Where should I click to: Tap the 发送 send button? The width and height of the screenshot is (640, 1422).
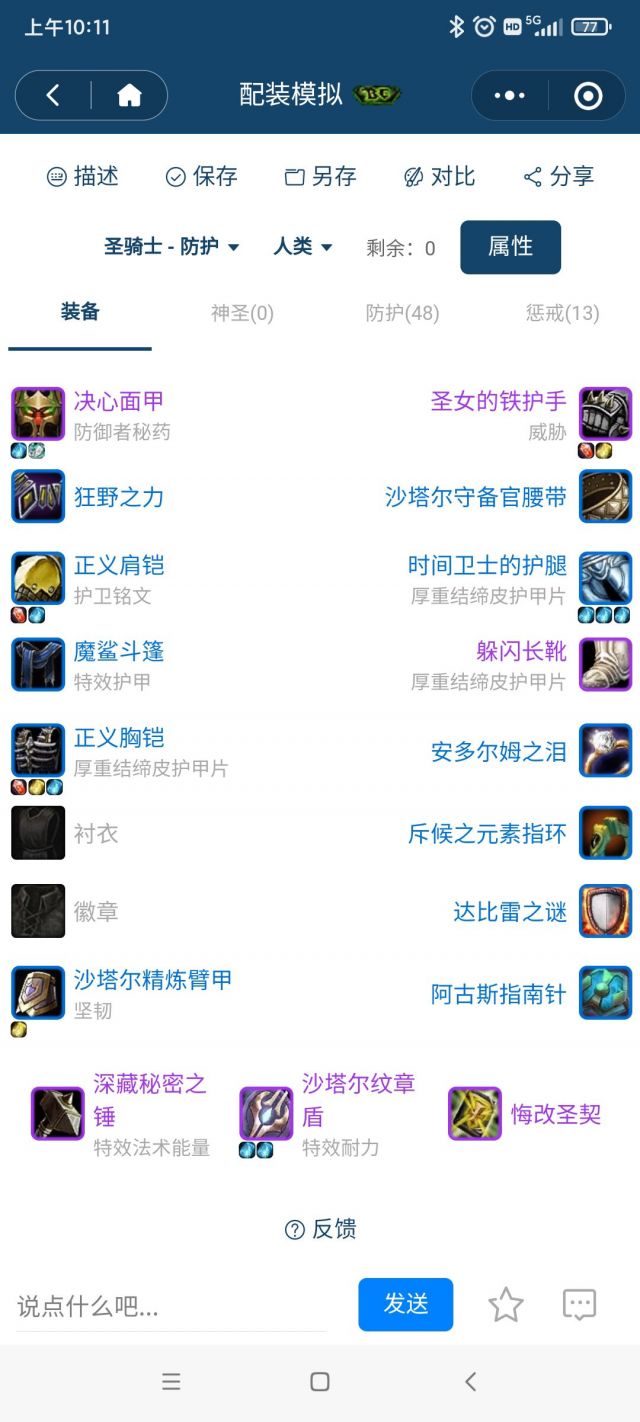(x=405, y=1304)
